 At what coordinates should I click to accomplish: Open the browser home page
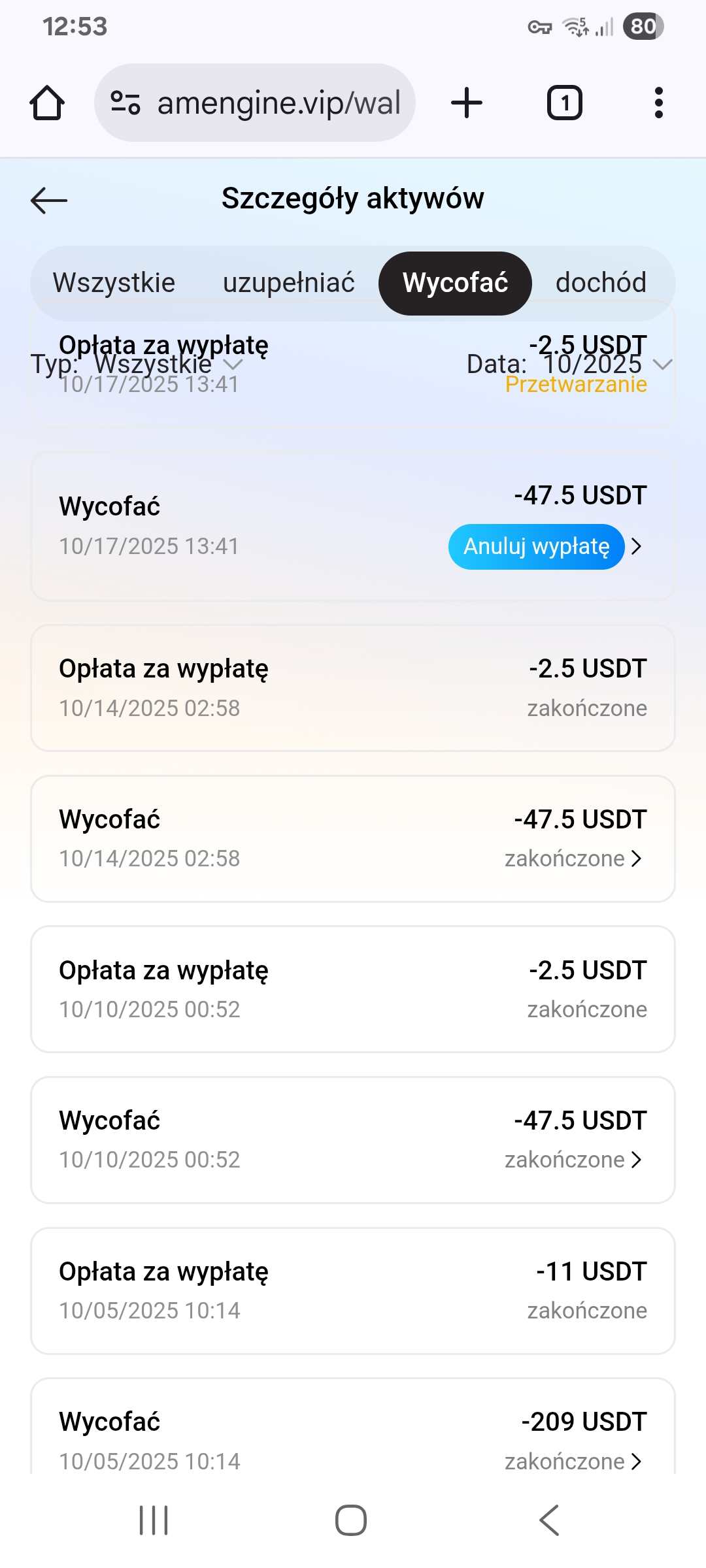coord(47,103)
